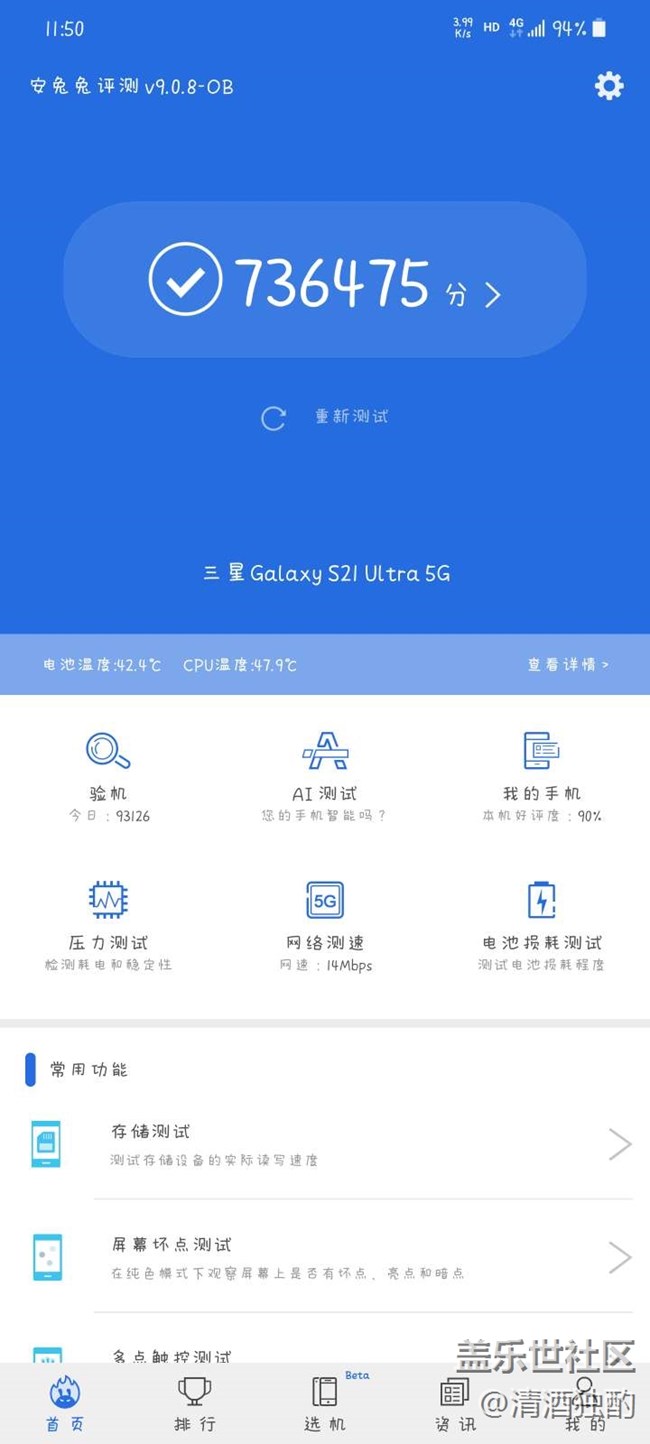650x1444 pixels.
Task: Open the settings gear
Action: (x=608, y=86)
